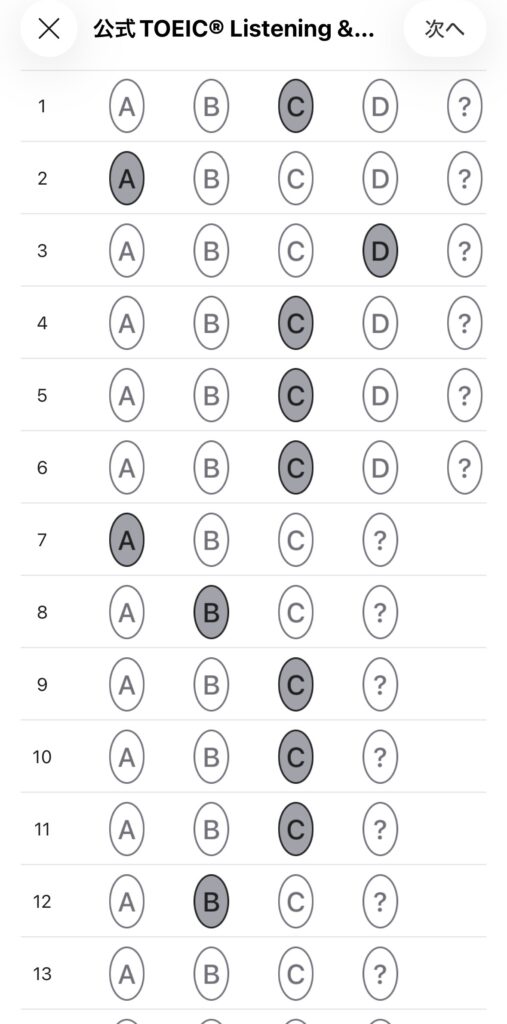This screenshot has height=1024, width=507.
Task: Select answer A for question 4
Action: pos(127,323)
